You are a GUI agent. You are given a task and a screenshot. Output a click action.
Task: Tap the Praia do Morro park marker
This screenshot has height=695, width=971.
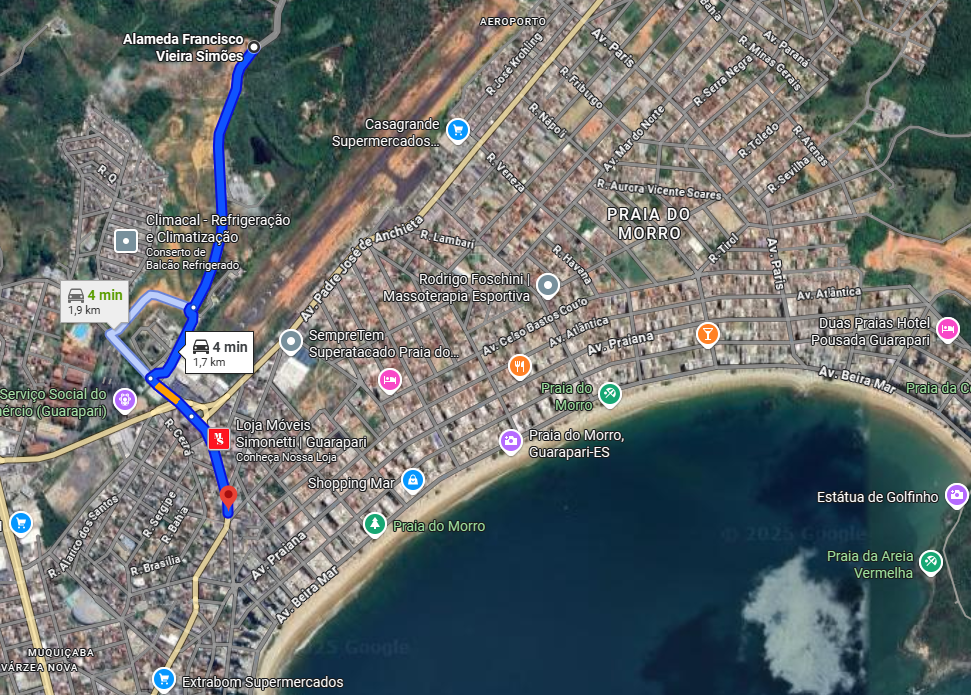tap(375, 525)
